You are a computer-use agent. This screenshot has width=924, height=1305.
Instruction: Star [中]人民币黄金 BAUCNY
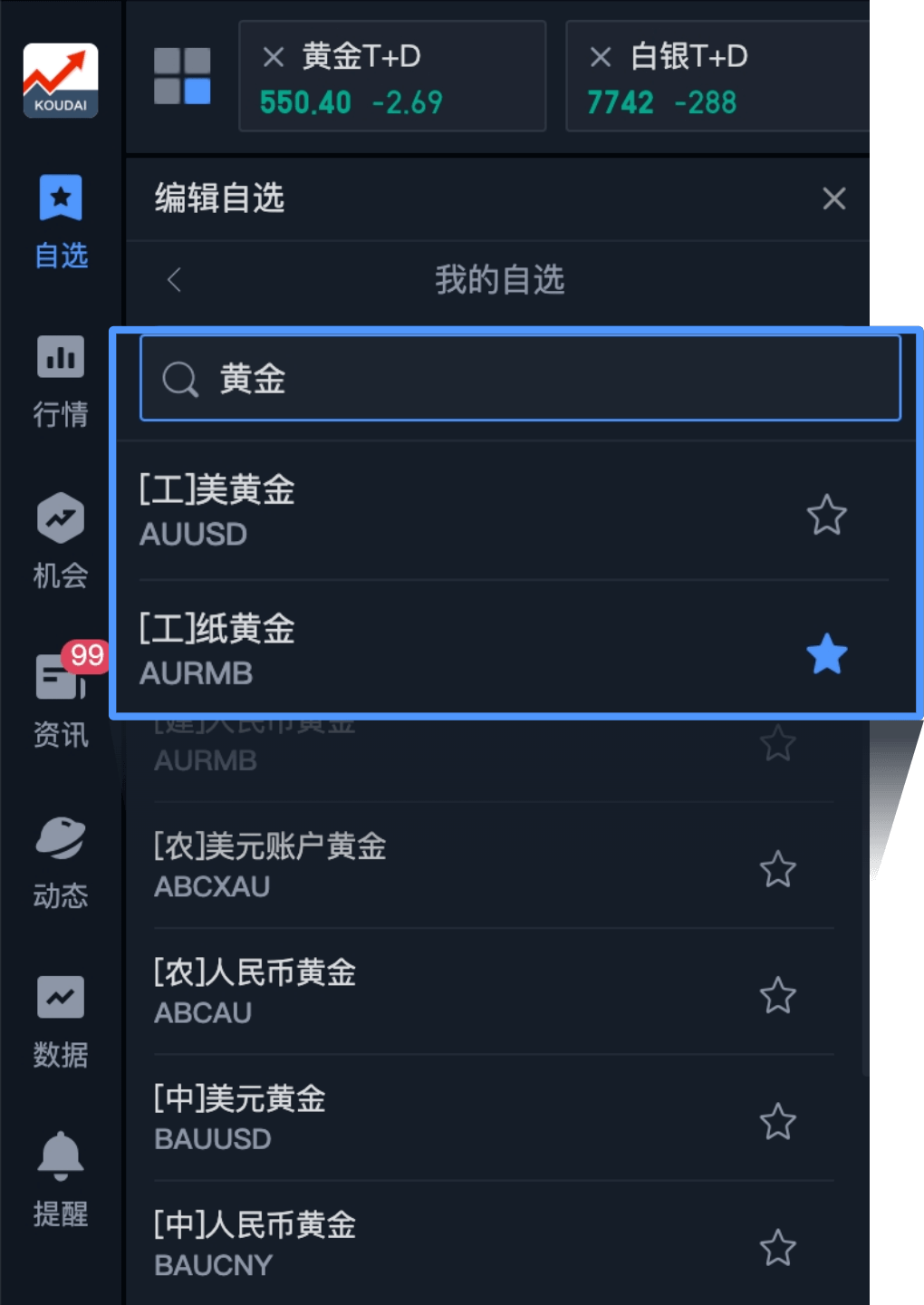click(778, 1248)
